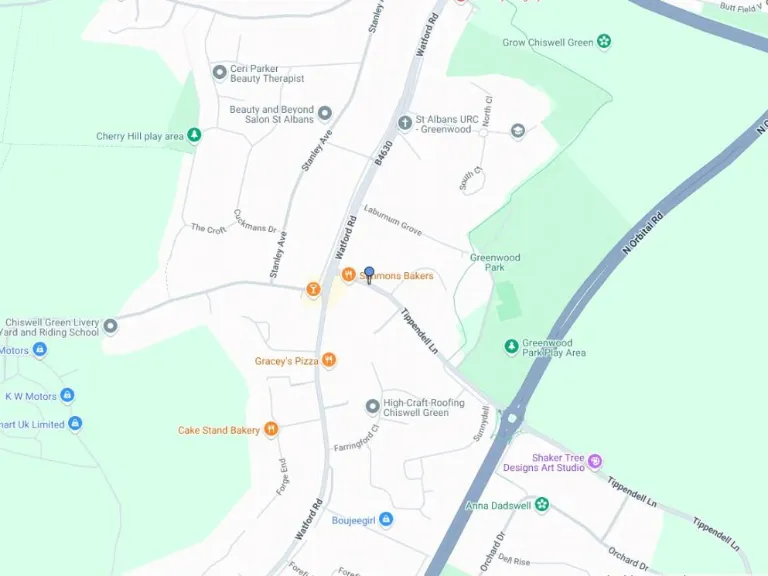Screen dimensions: 768x576
Task: Tap the Ceri Parker Beauty Therapist pin
Action: point(219,72)
